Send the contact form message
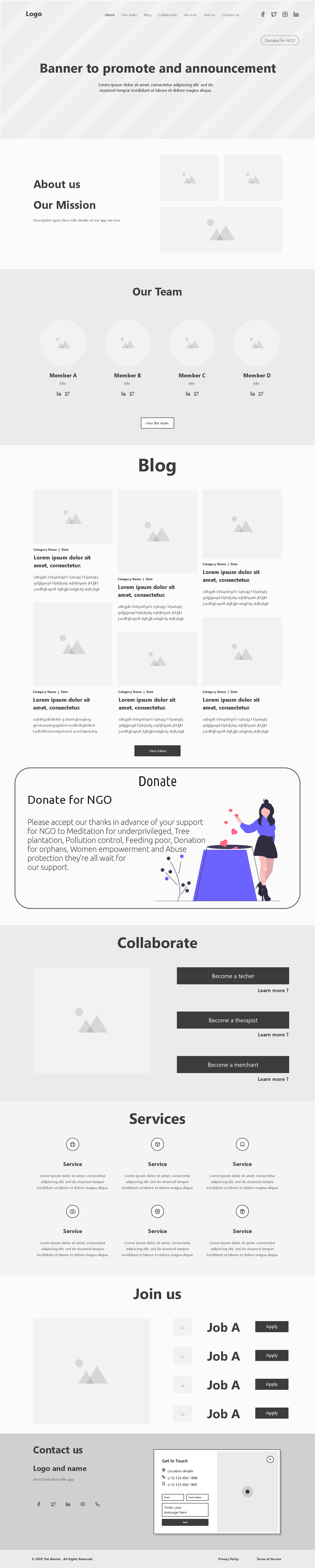Image resolution: width=315 pixels, height=1568 pixels. coord(185,1522)
